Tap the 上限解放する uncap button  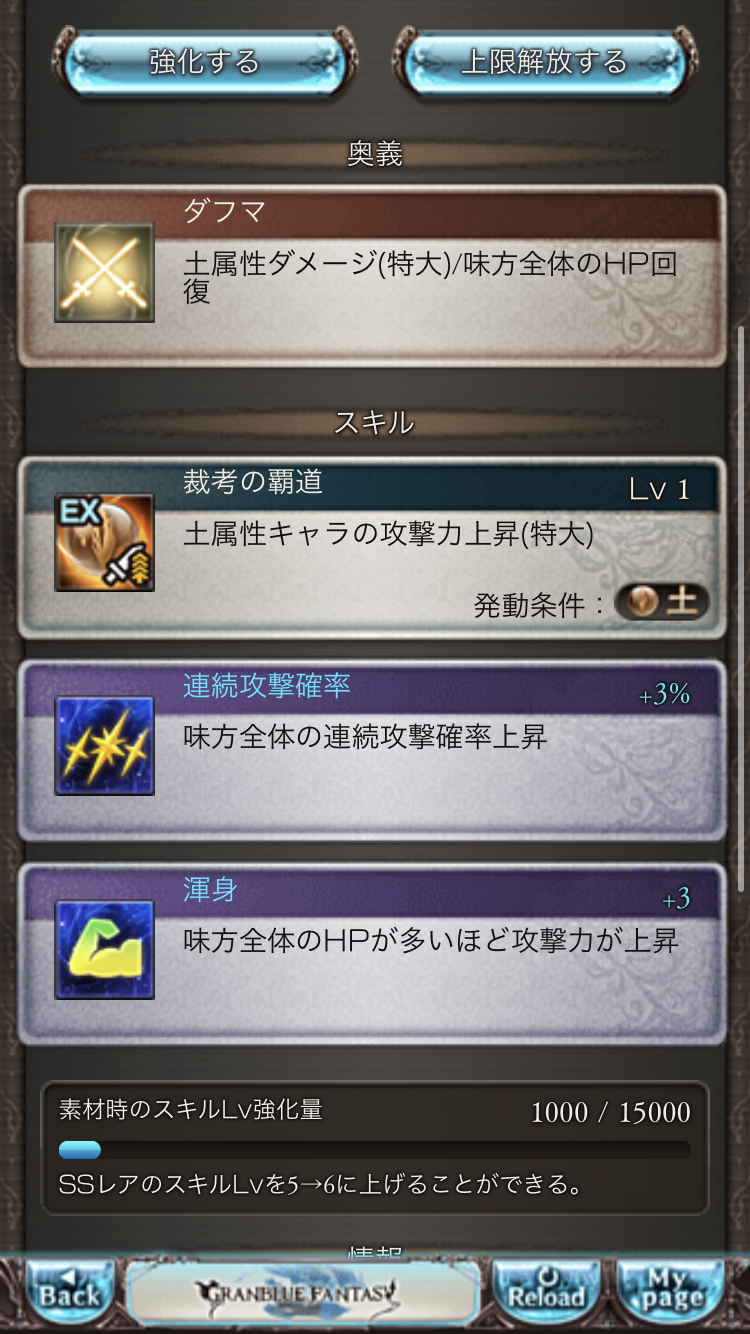544,62
